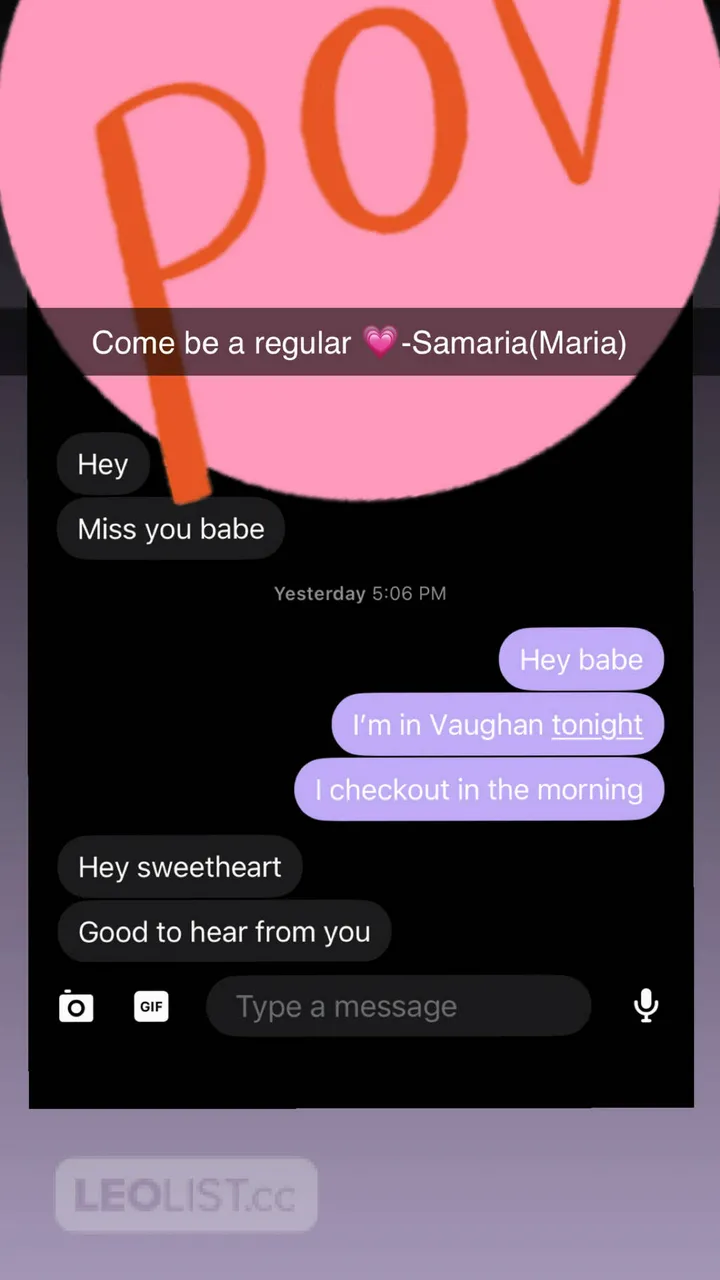
Task: Tap the camera icon beside the message bar
Action: click(76, 1006)
